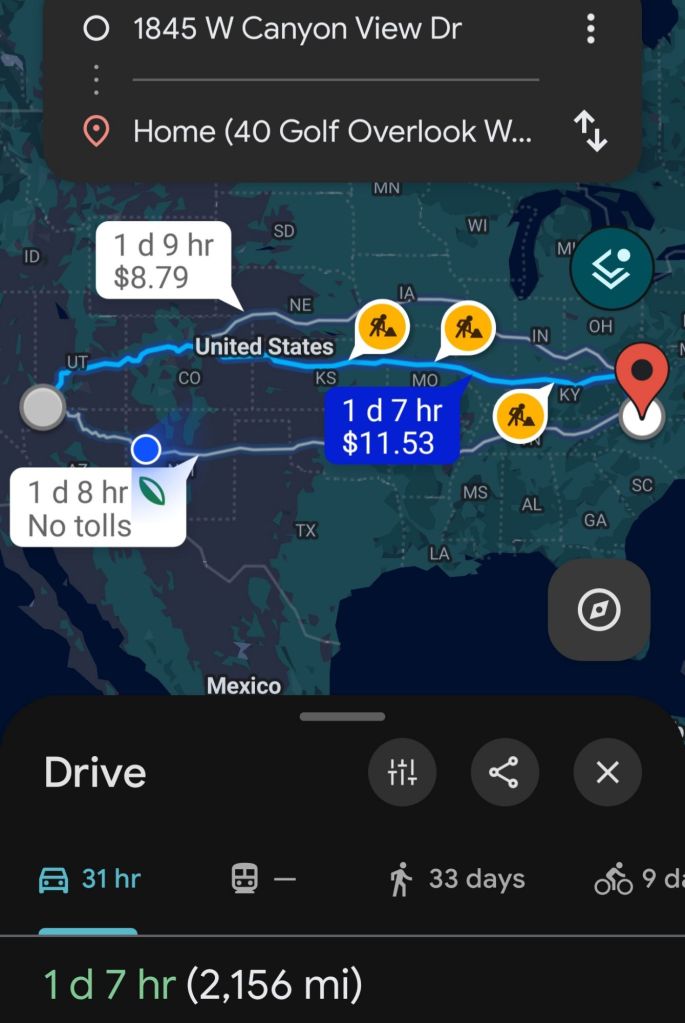The width and height of the screenshot is (685, 1023).
Task: Swap start and destination
Action: 590,131
